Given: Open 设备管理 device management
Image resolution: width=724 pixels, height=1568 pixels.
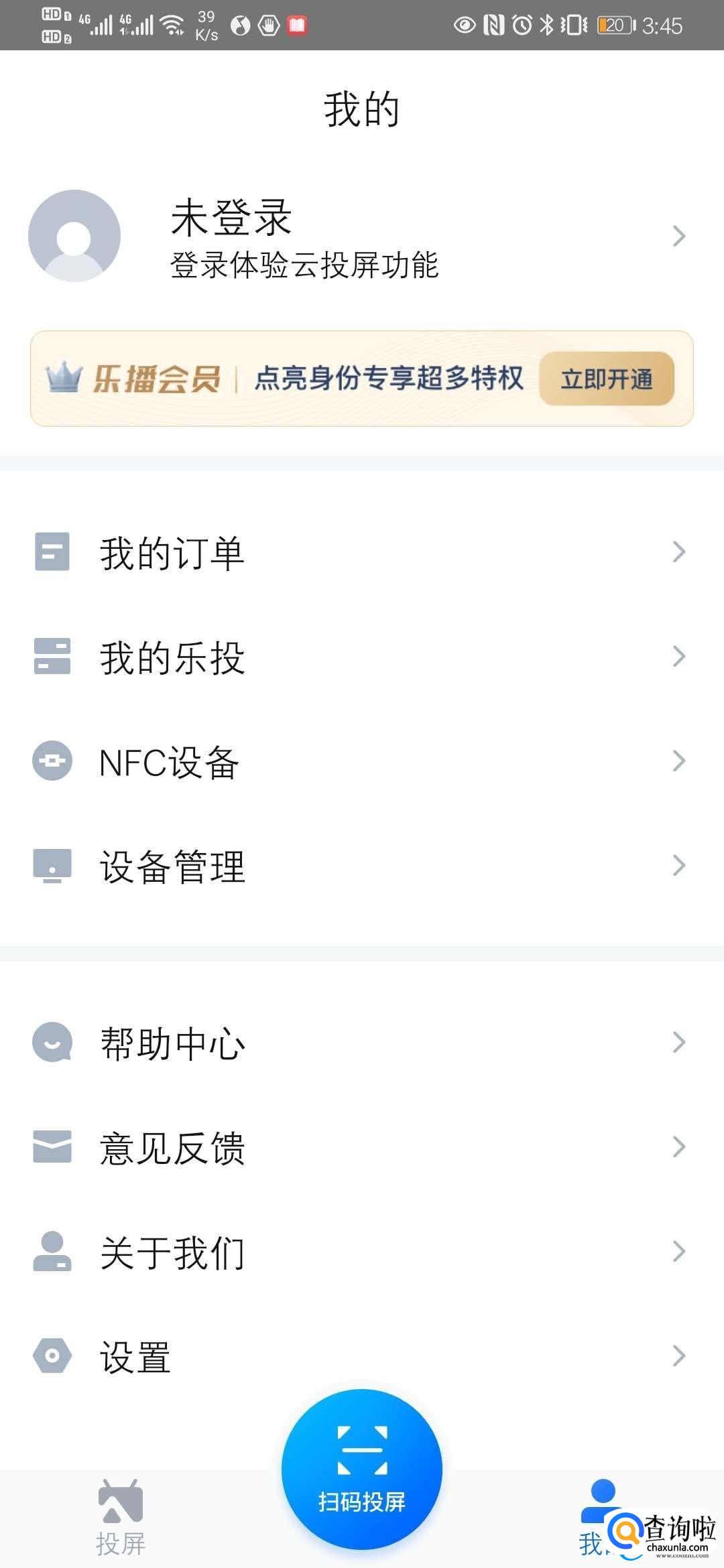Looking at the screenshot, I should 362,866.
